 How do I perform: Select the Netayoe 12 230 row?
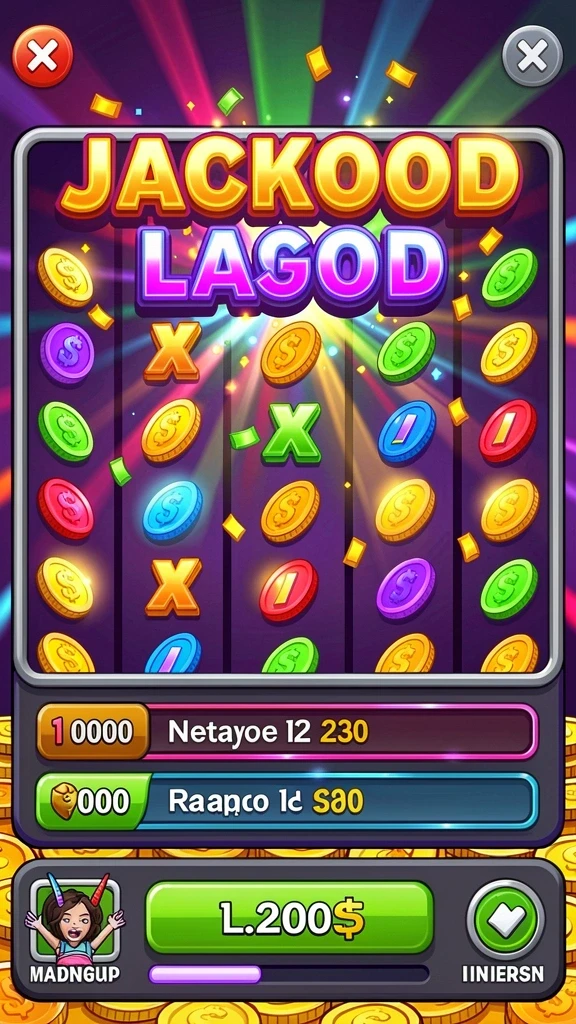click(x=287, y=731)
